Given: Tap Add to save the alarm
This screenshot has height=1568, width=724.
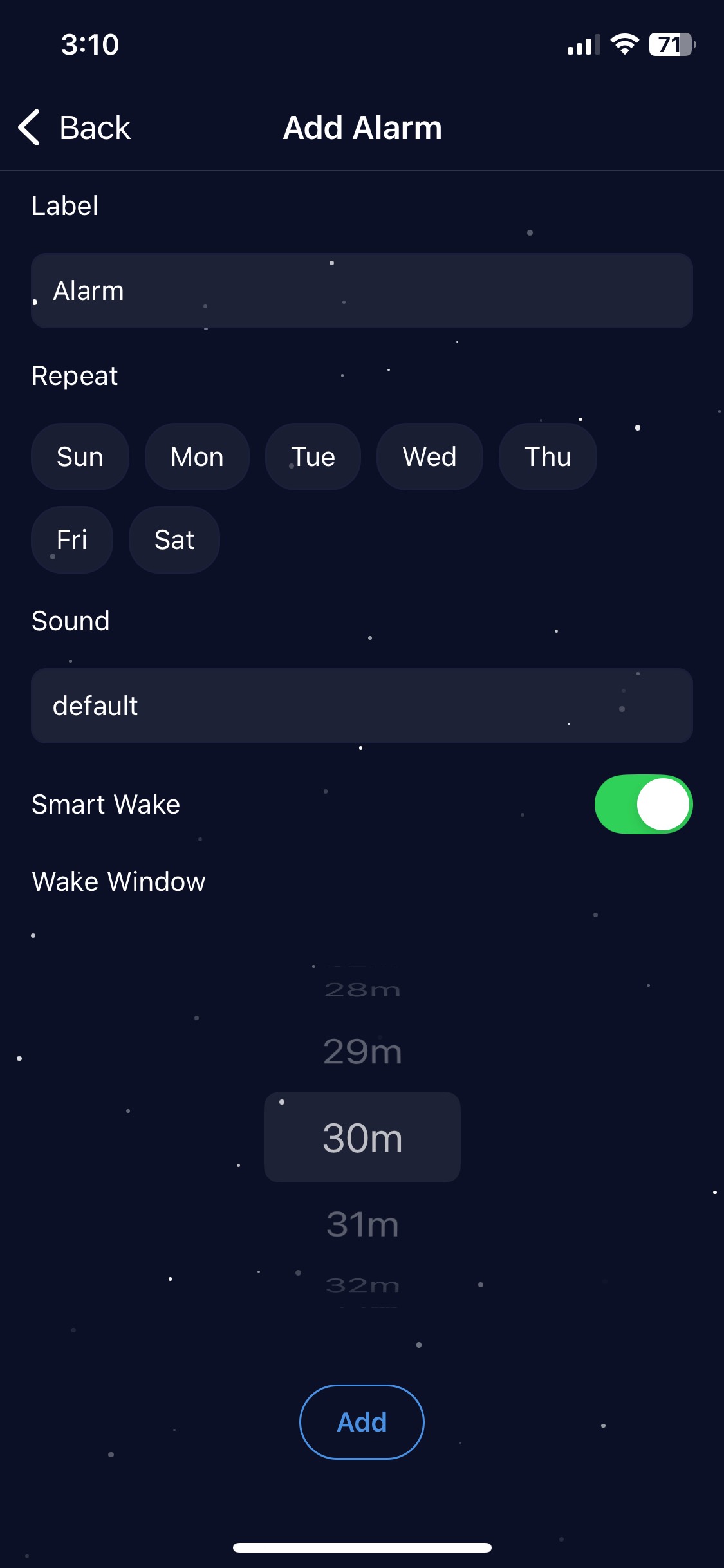Looking at the screenshot, I should 362,1422.
